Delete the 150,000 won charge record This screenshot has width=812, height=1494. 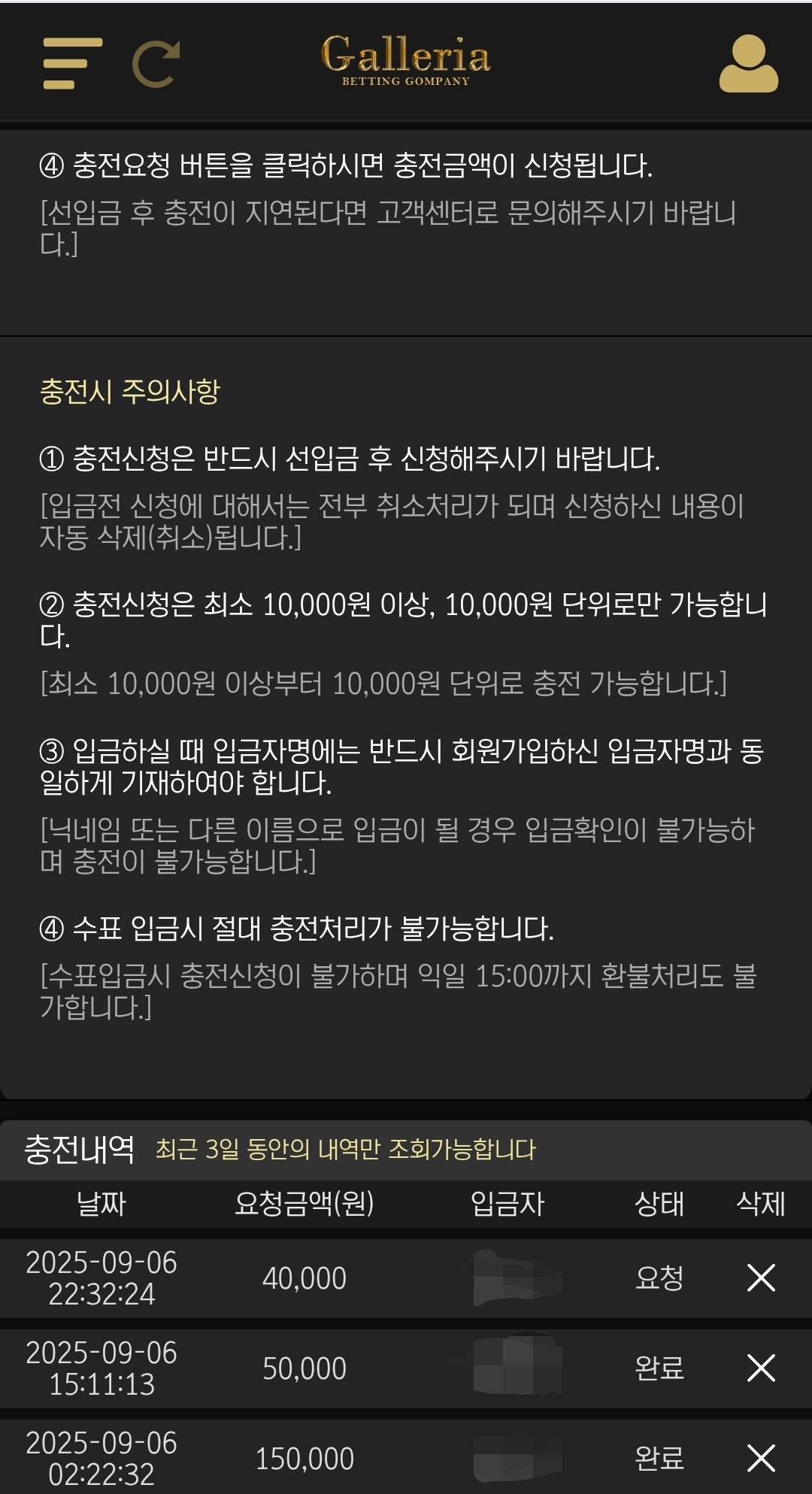(761, 1458)
